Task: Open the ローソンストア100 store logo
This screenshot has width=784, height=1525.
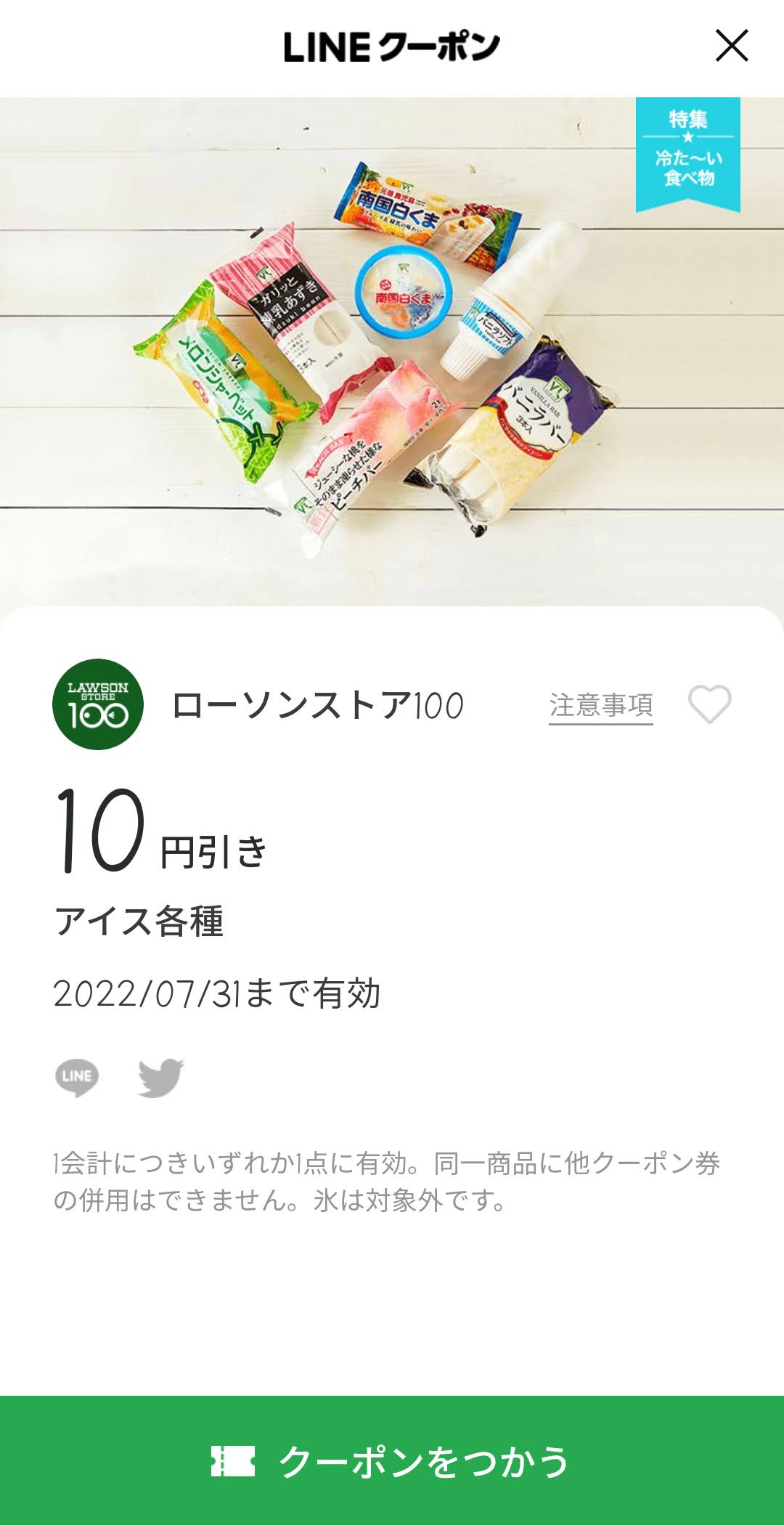Action: (98, 704)
